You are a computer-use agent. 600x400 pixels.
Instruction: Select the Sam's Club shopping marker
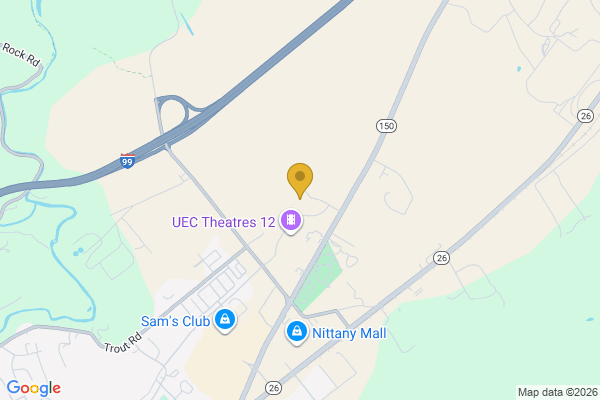click(x=227, y=320)
